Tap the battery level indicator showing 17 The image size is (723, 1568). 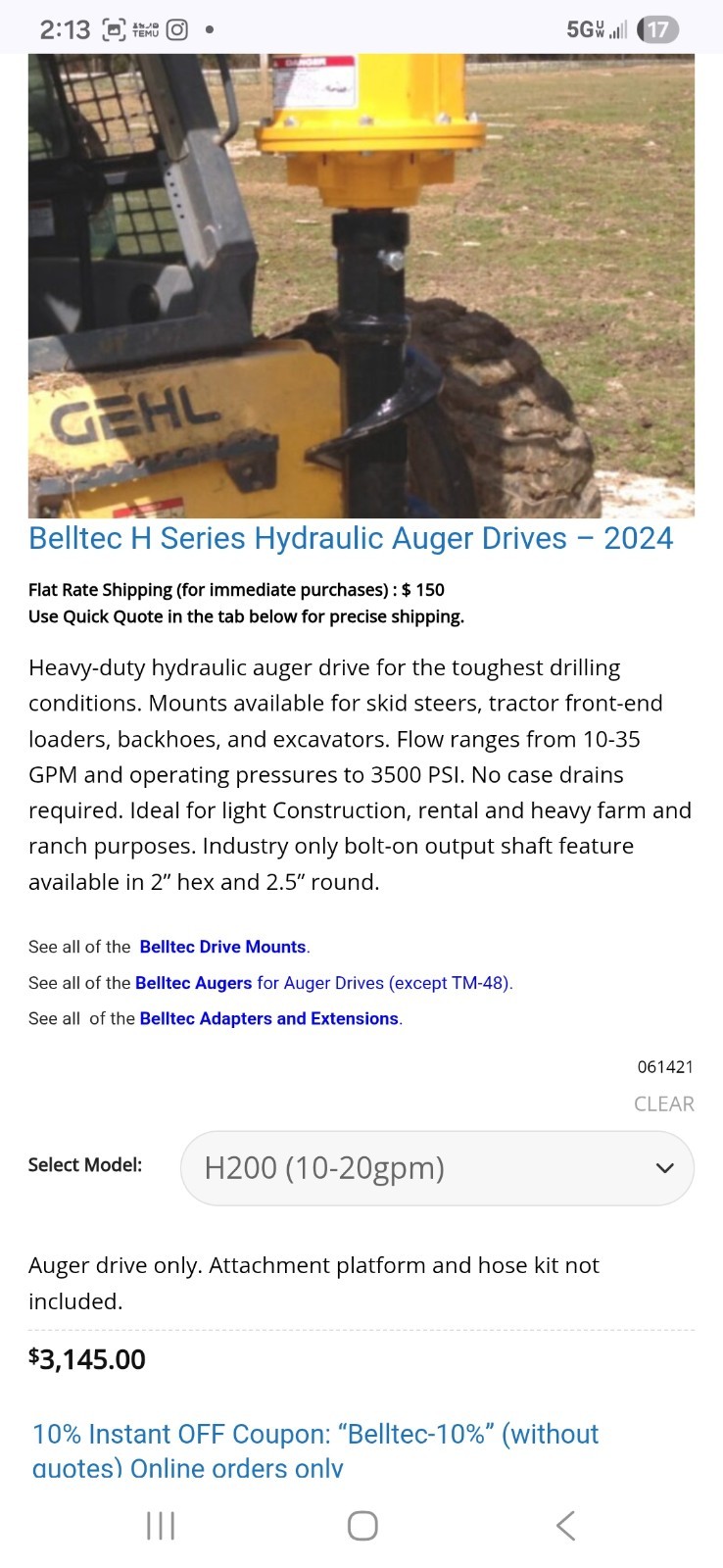[x=657, y=28]
